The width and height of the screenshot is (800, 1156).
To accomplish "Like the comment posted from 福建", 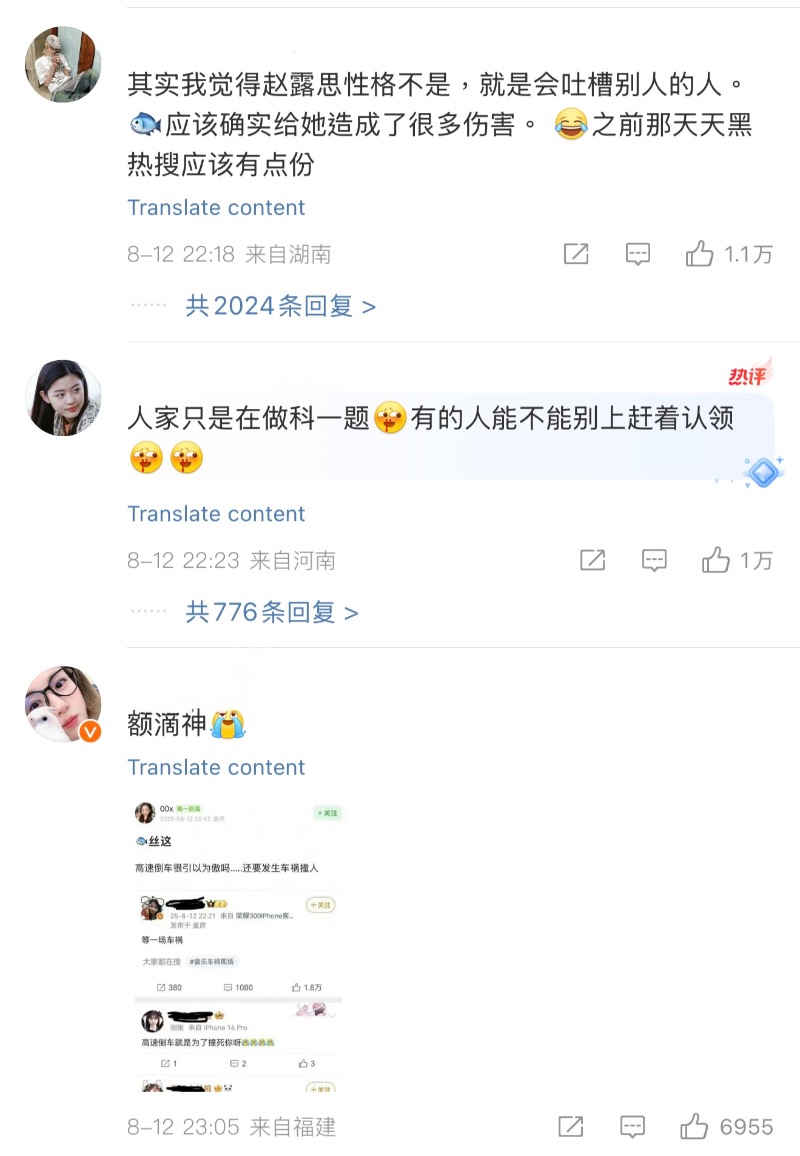I will pos(694,1127).
